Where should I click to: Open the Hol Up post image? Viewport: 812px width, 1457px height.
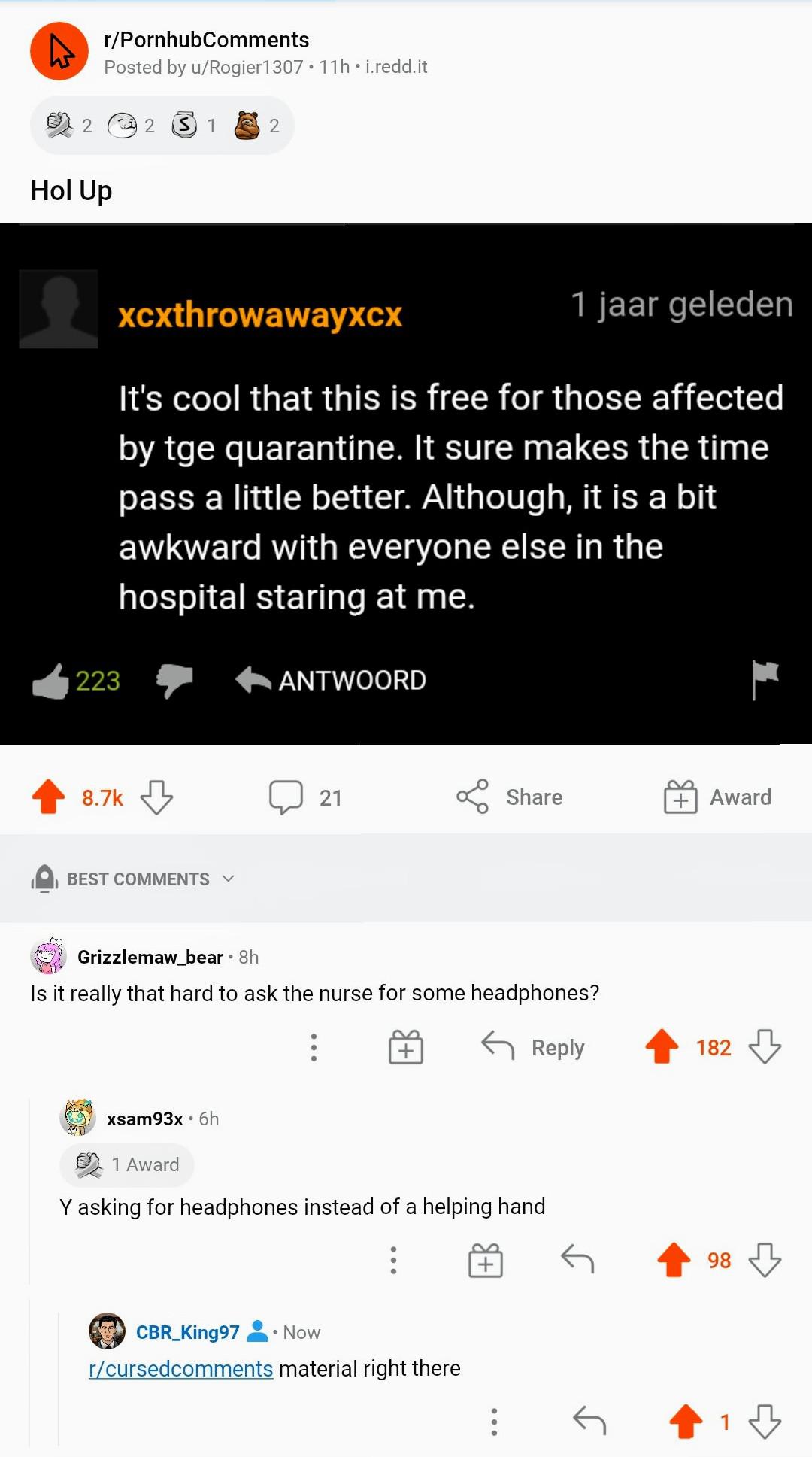(x=406, y=484)
